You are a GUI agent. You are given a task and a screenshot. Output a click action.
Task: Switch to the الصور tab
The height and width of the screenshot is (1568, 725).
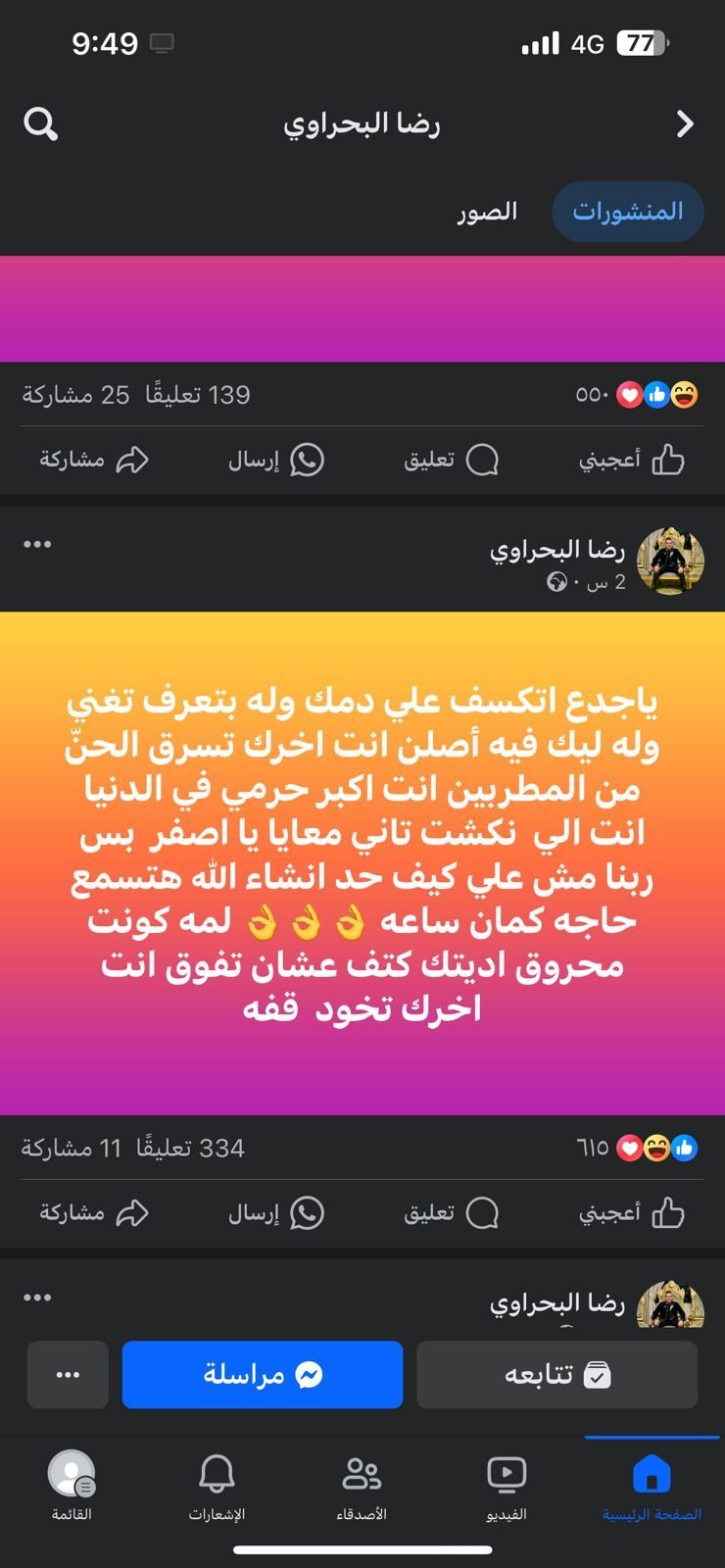pos(487,212)
